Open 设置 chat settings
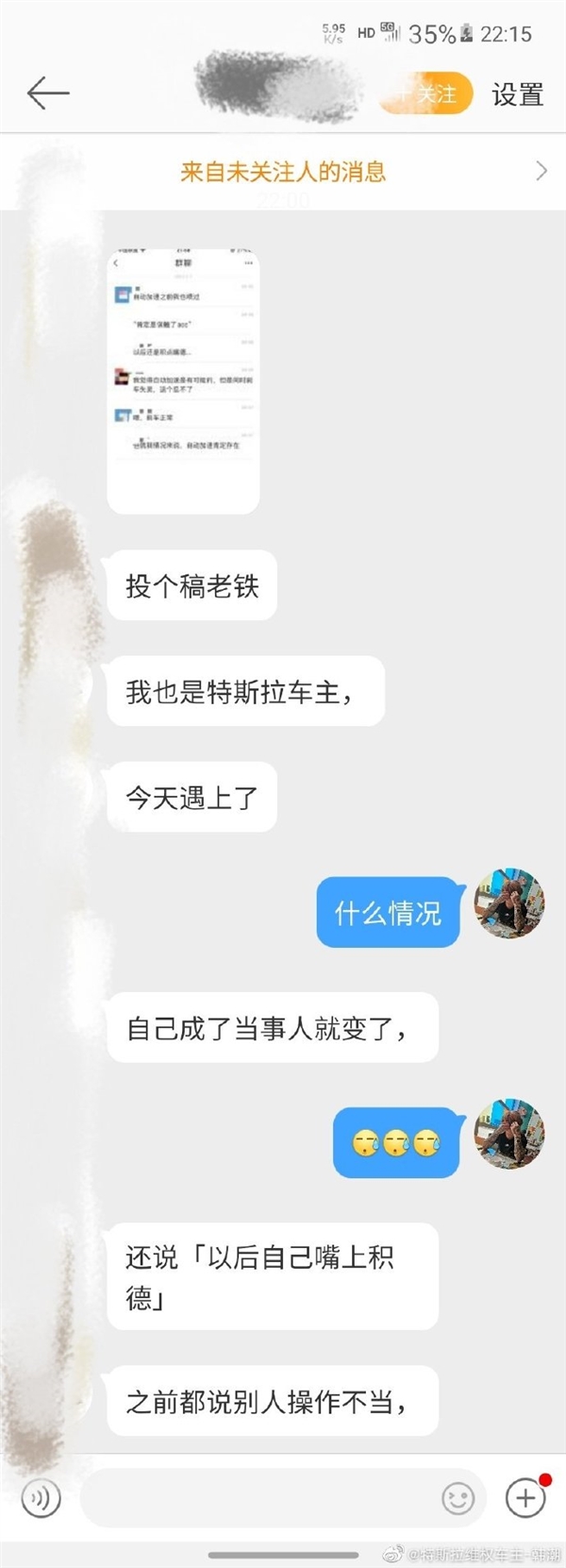 click(x=517, y=94)
